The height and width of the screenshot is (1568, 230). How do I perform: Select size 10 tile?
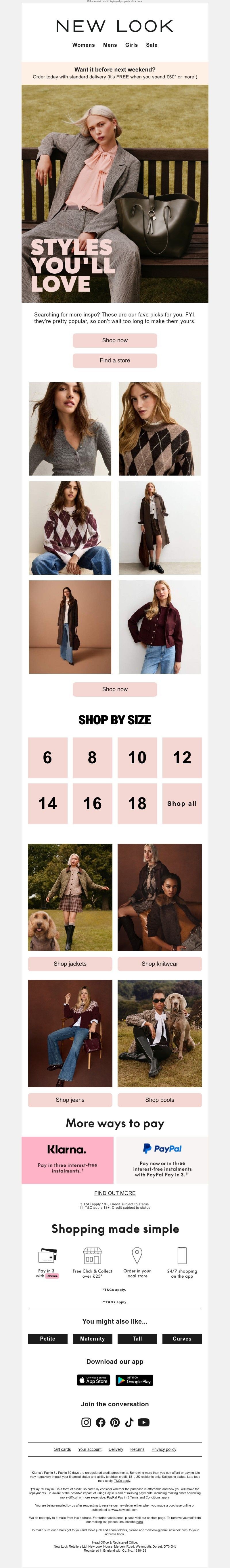[137, 758]
